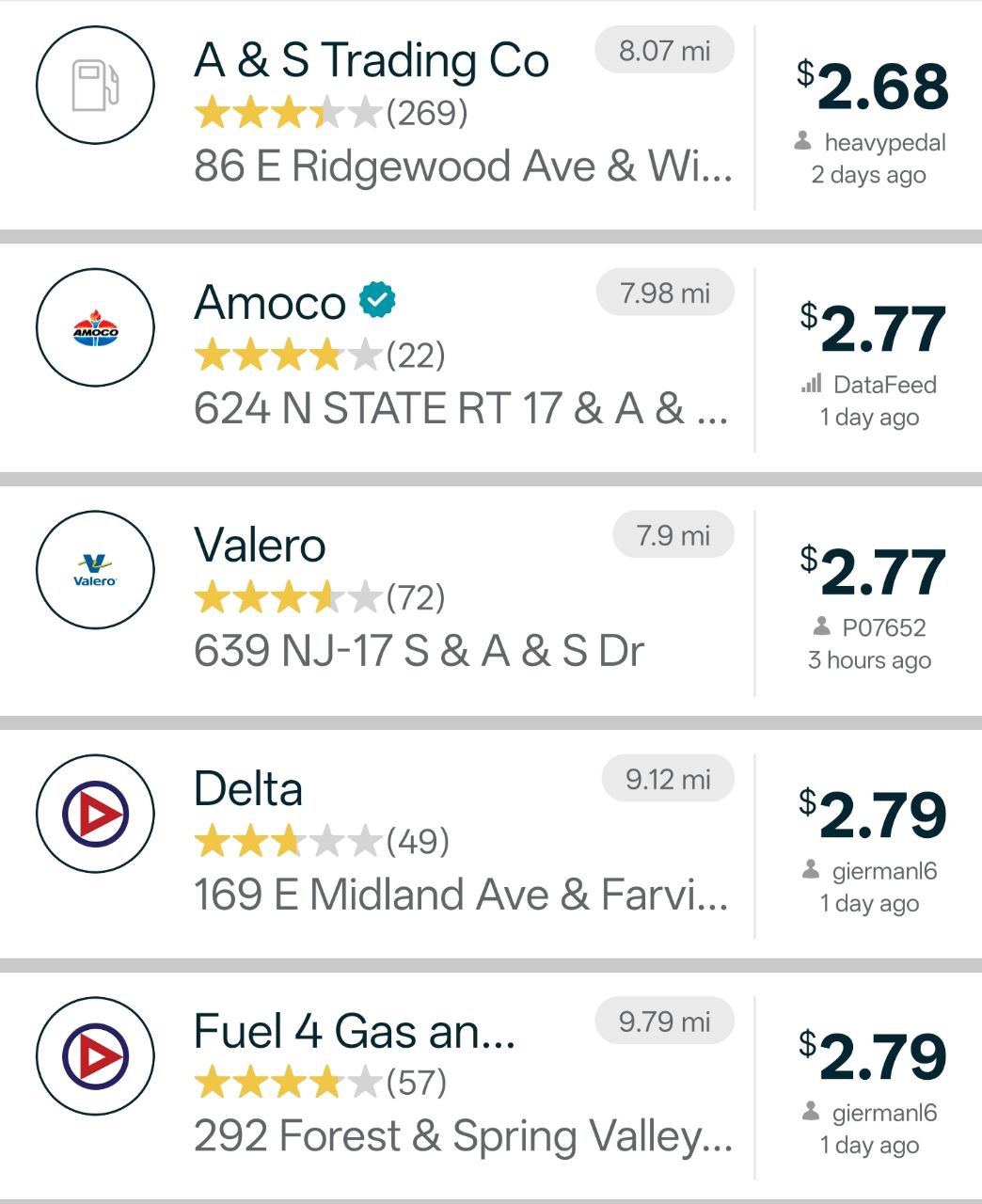View Amoco station on N State RT 17
The image size is (982, 1204).
(271, 304)
